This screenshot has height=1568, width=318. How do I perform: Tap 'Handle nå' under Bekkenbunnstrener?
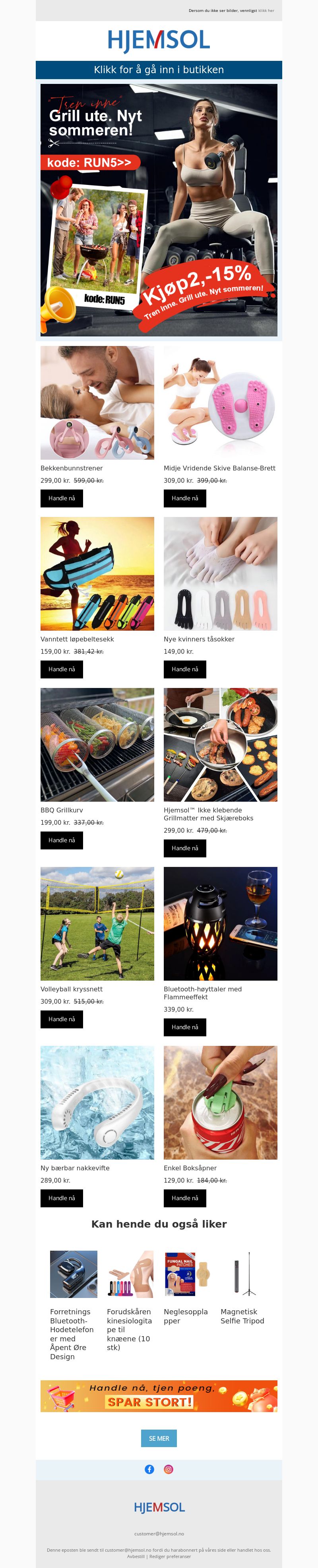tap(61, 498)
